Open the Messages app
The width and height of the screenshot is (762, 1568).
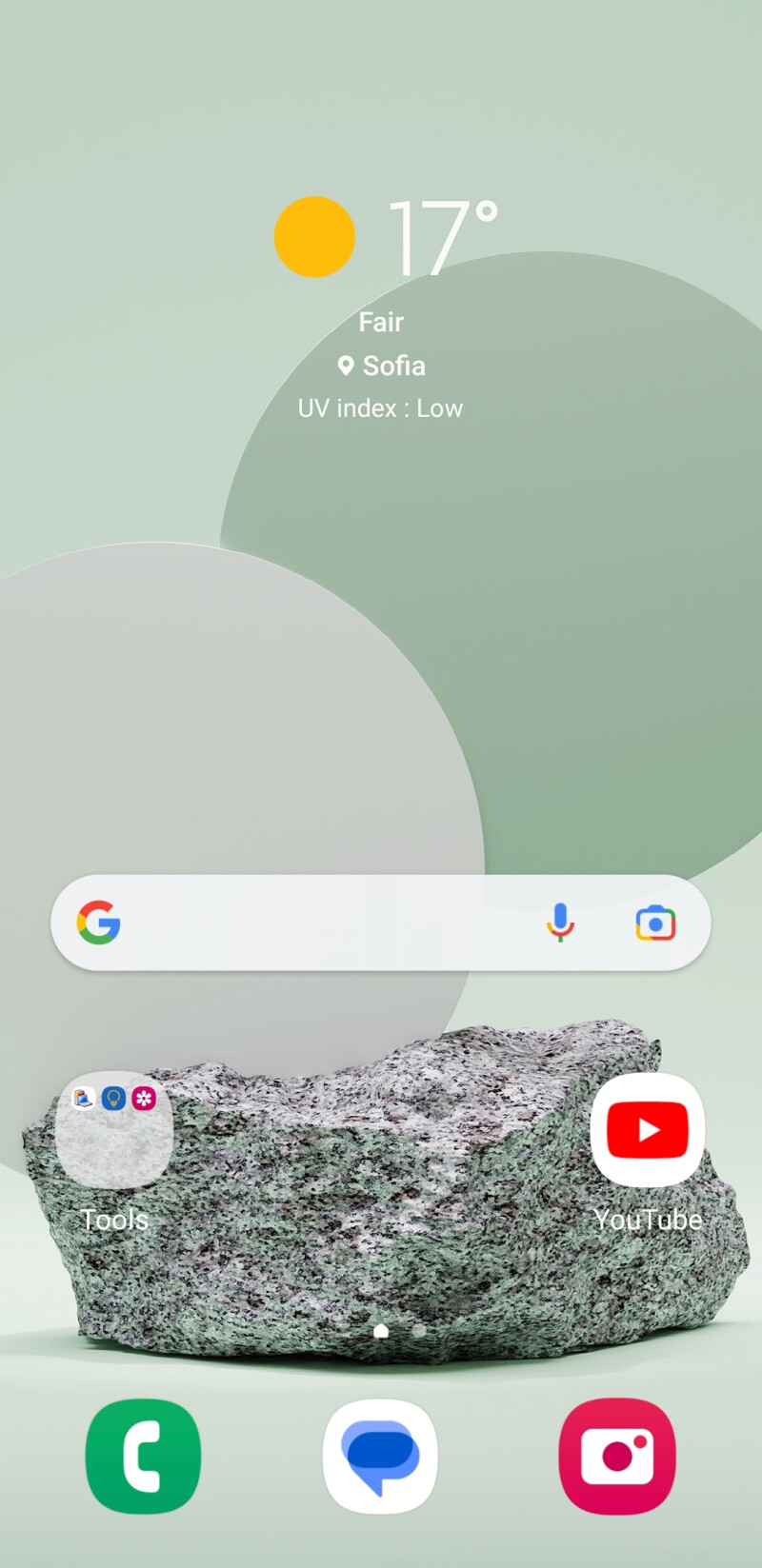coord(381,1456)
